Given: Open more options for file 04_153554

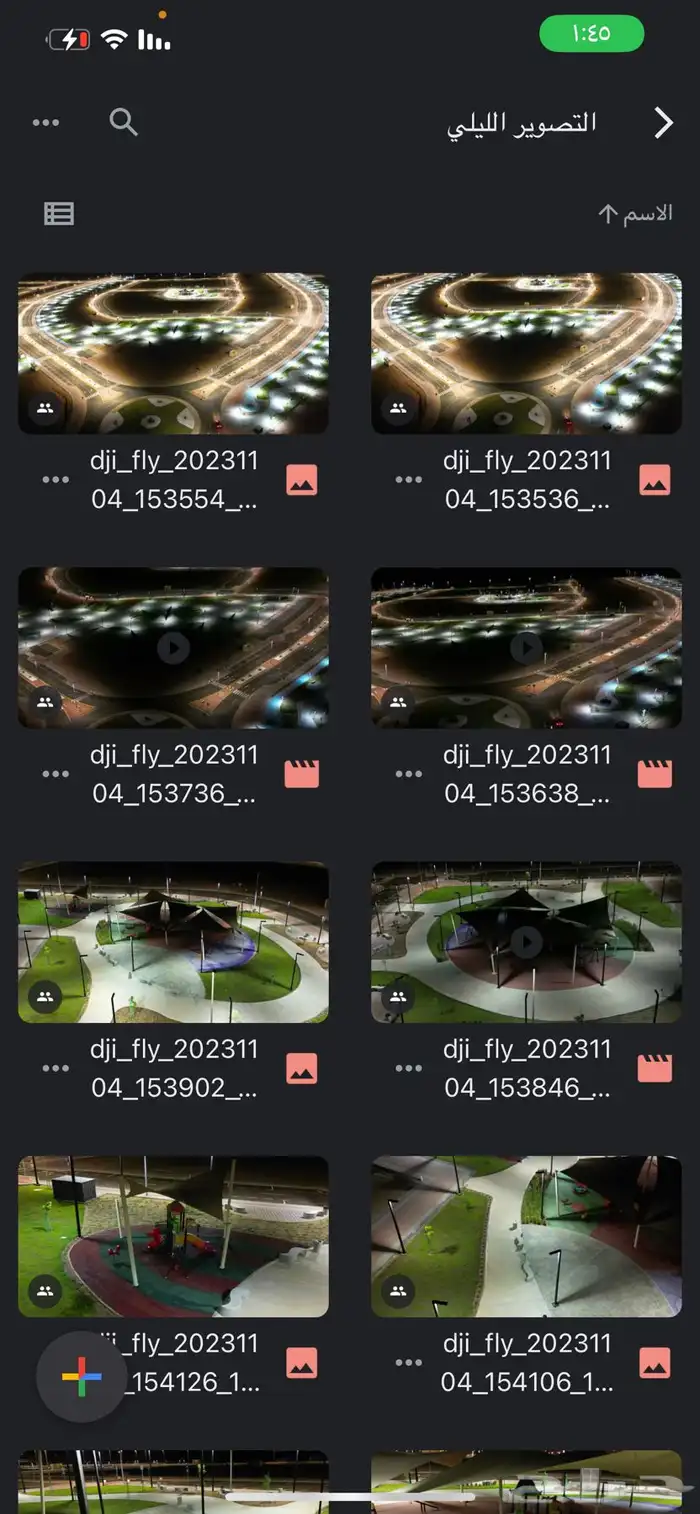Looking at the screenshot, I should pyautogui.click(x=56, y=480).
